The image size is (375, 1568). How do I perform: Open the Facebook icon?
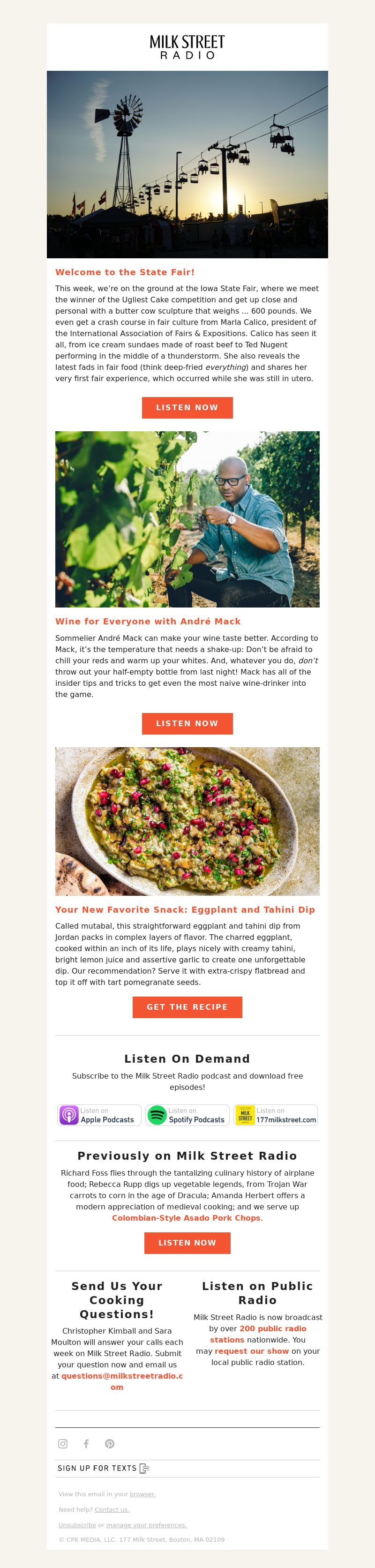(86, 1444)
